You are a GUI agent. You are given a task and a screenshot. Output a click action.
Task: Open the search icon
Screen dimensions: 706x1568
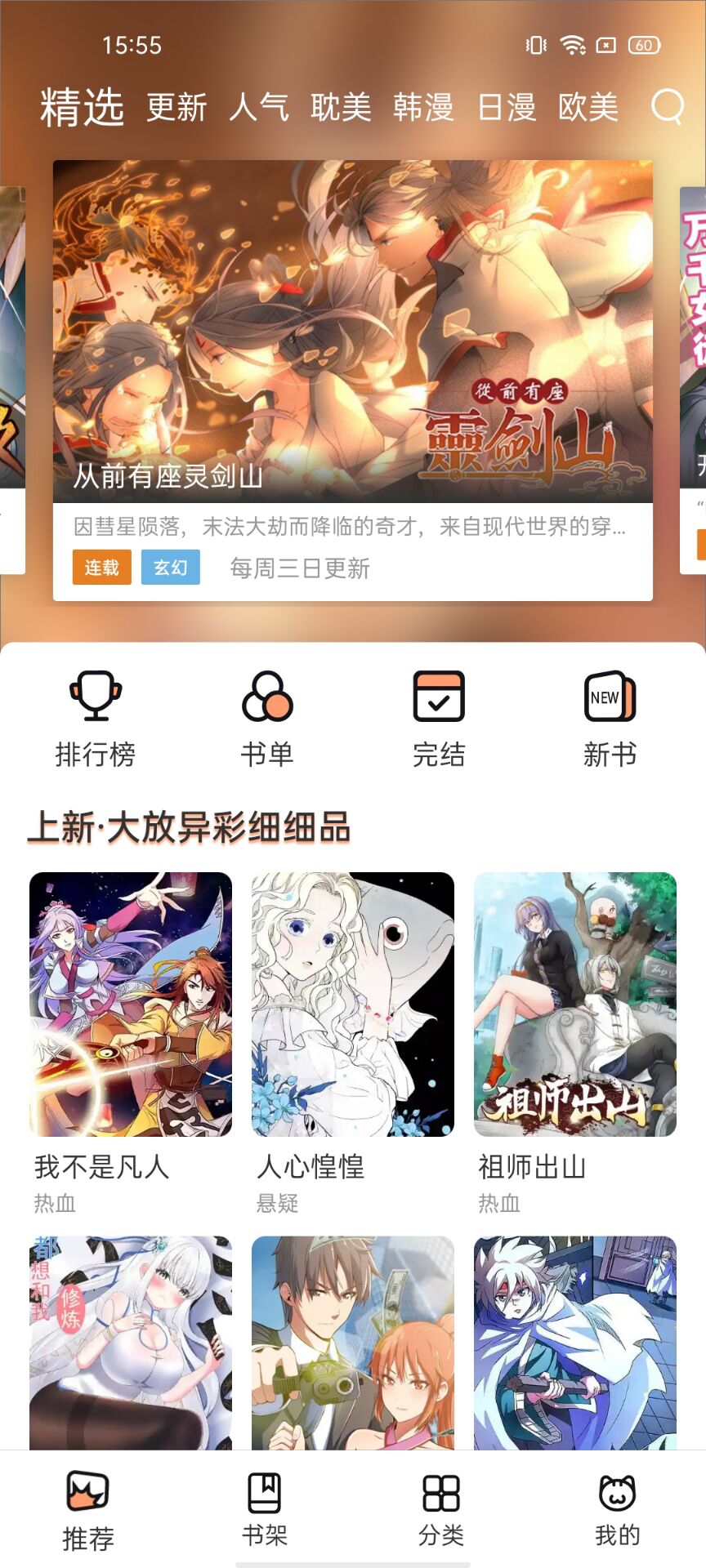(667, 106)
